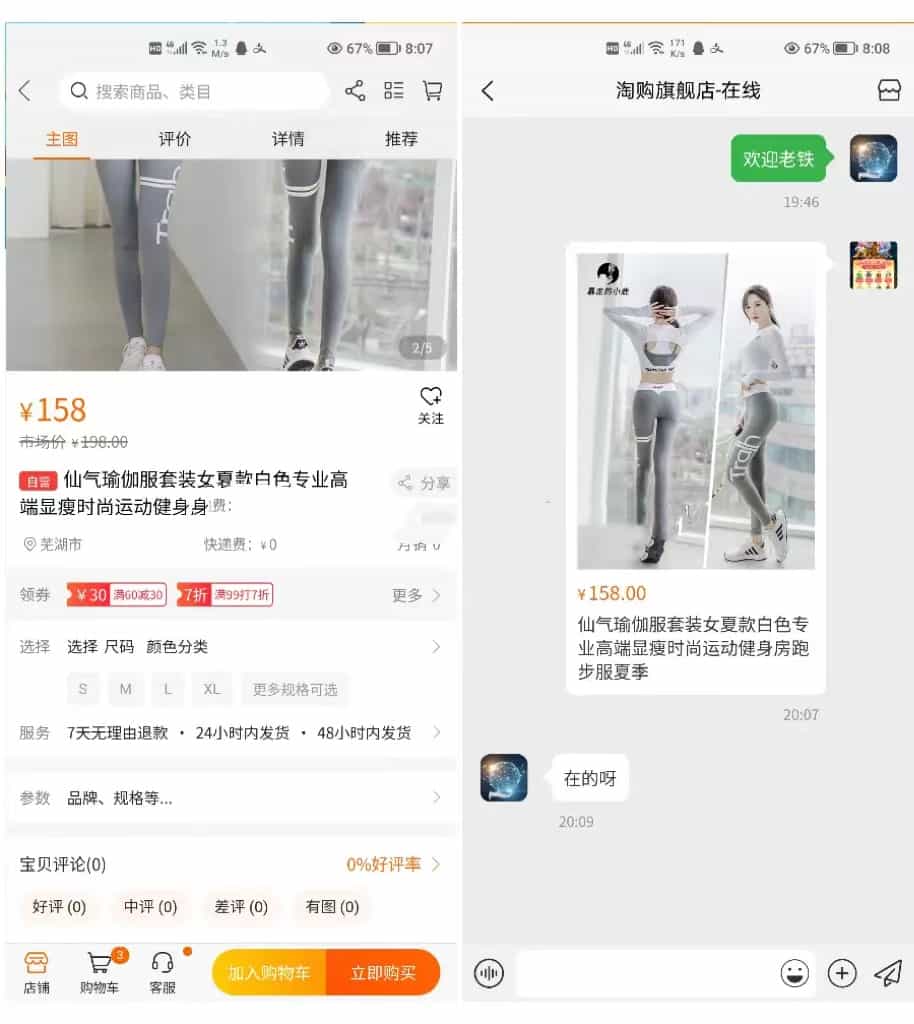Open the 店铺 shop page
The height and width of the screenshot is (1024, 914).
[x=36, y=972]
